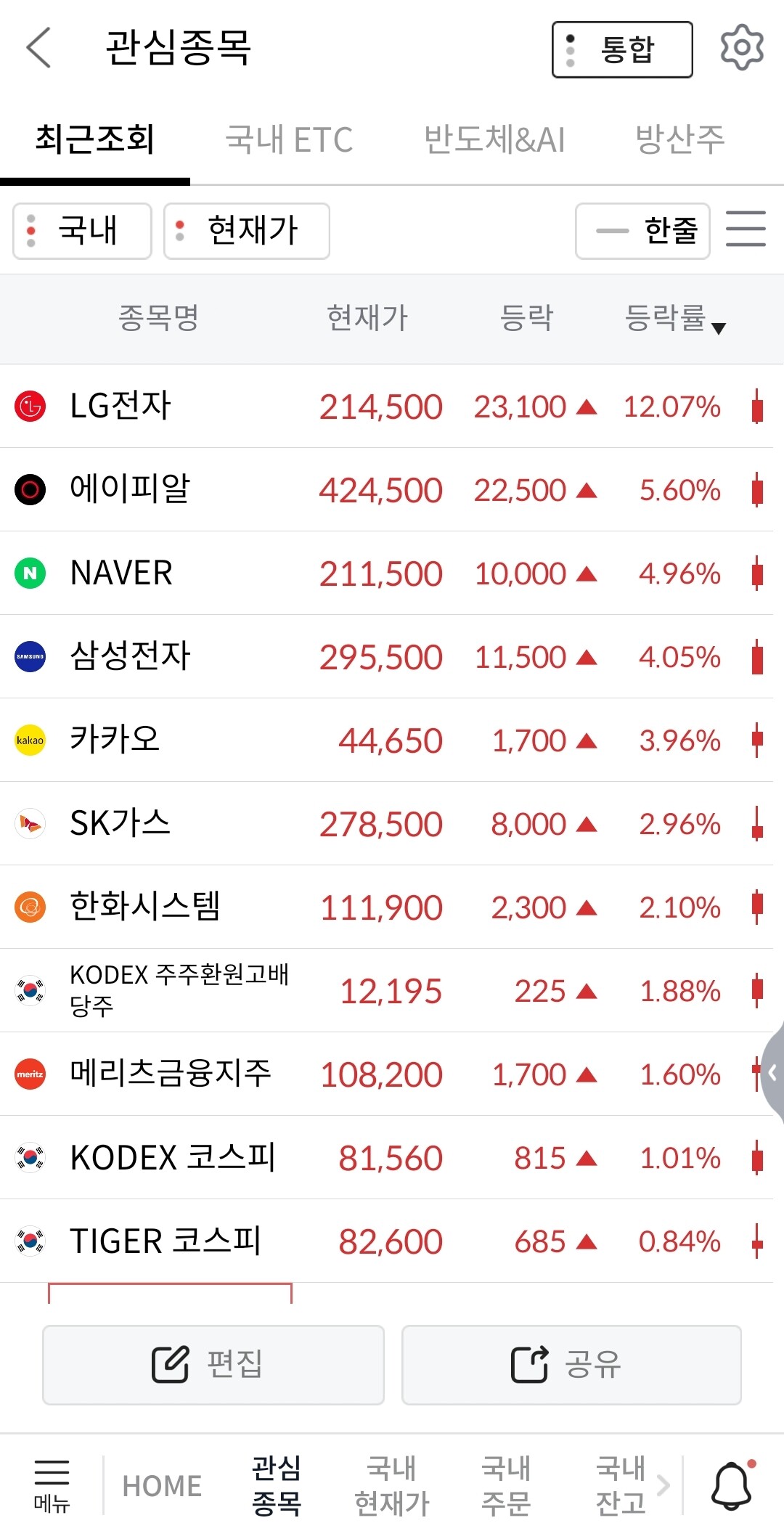Open the 국내 market dropdown
This screenshot has height=1539, width=784.
click(x=82, y=231)
